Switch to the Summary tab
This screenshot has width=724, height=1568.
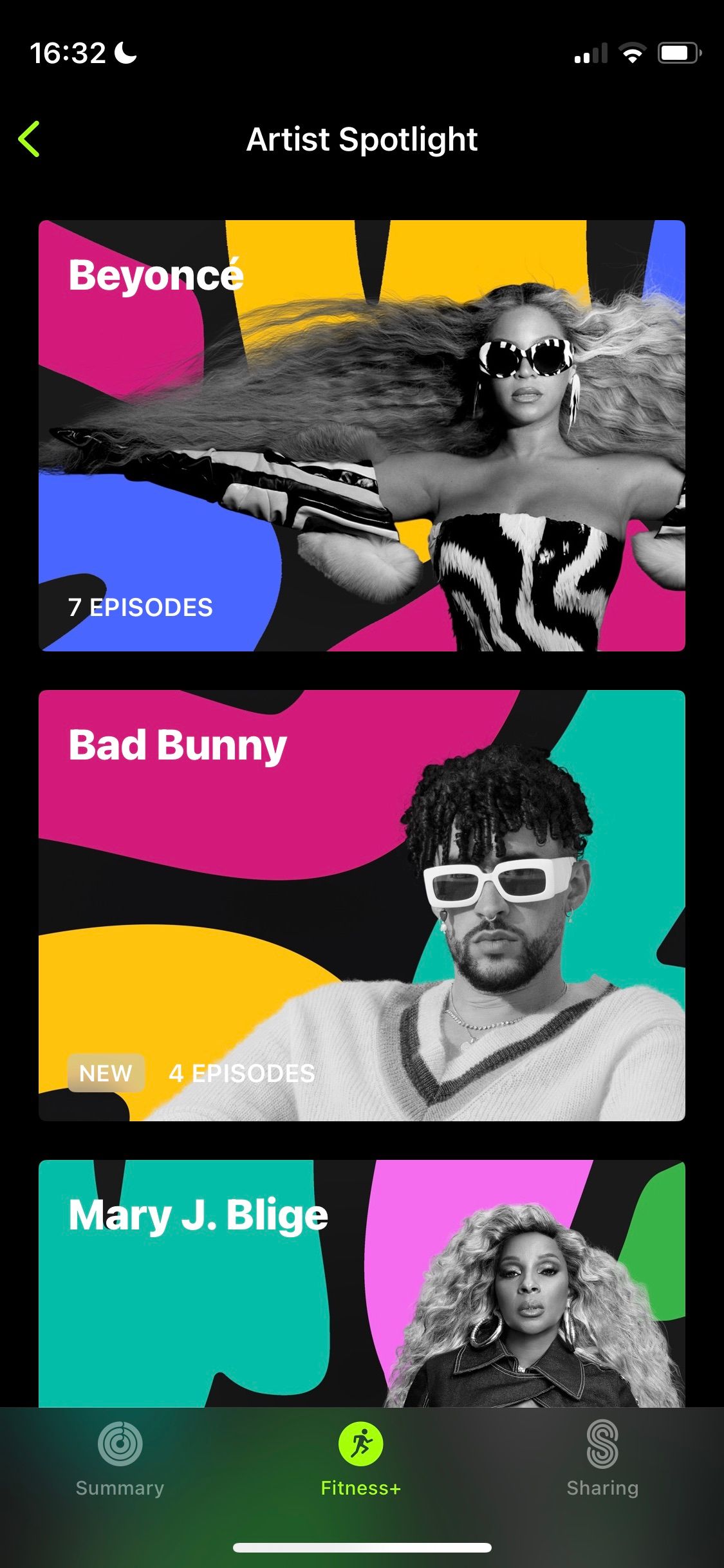coord(120,1460)
